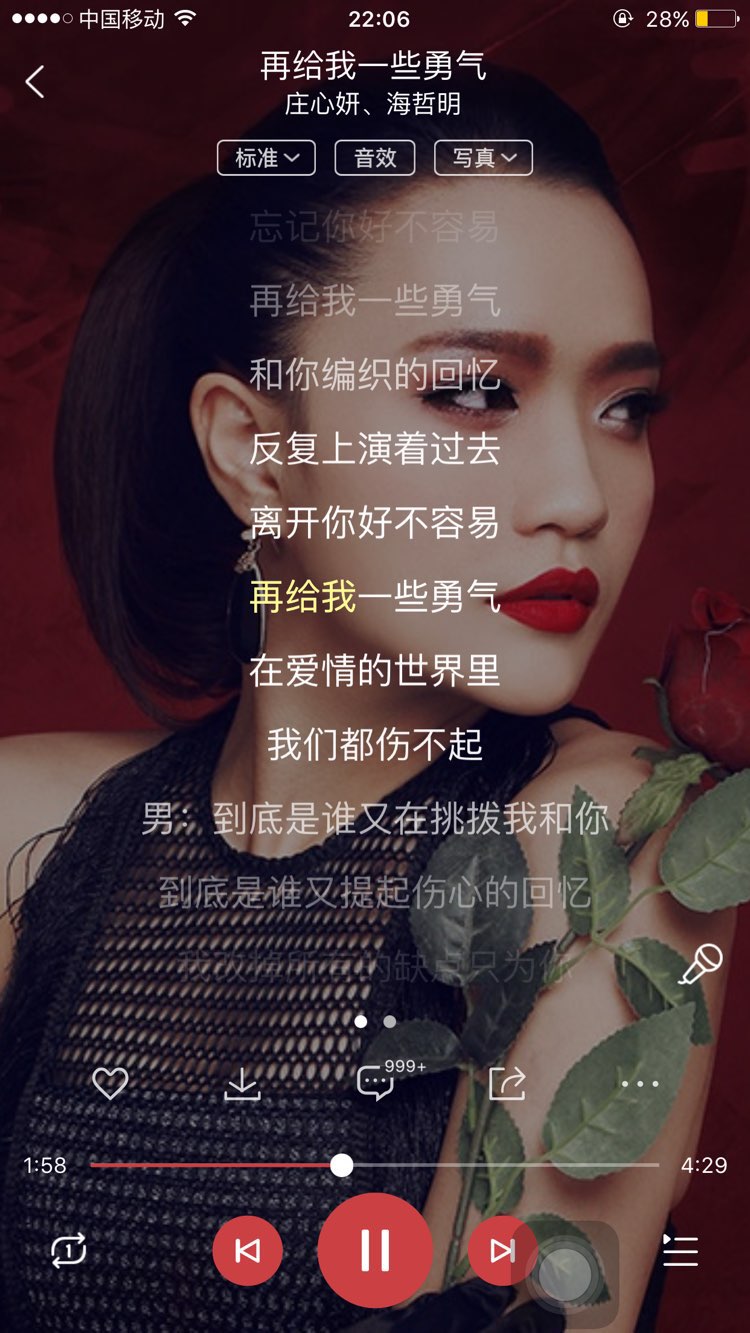Screen dimensions: 750x1333
Task: Share this song
Action: [x=507, y=1083]
